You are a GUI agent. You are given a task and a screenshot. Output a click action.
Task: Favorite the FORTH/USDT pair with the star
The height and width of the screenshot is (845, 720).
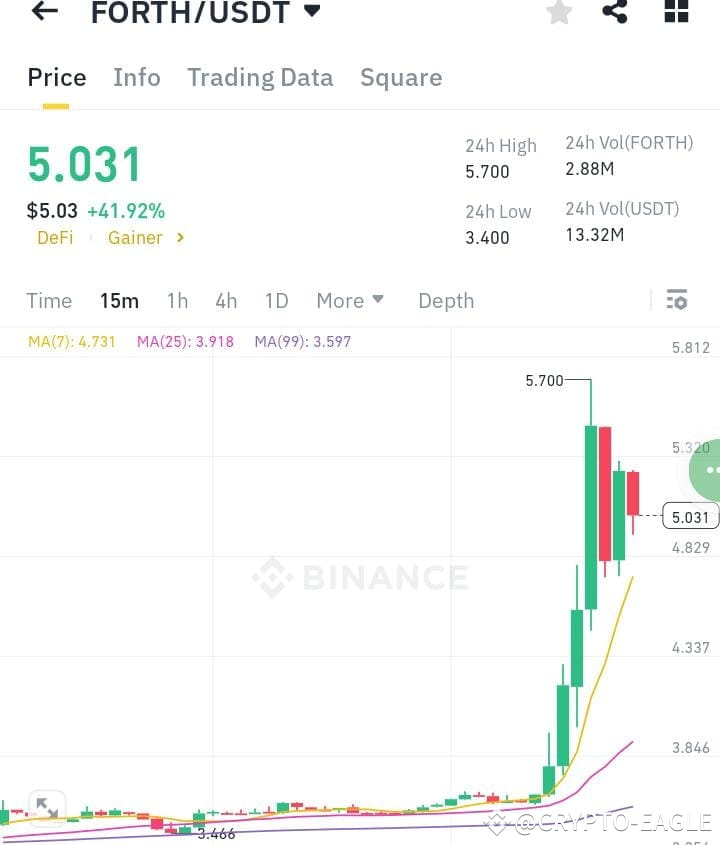click(558, 13)
